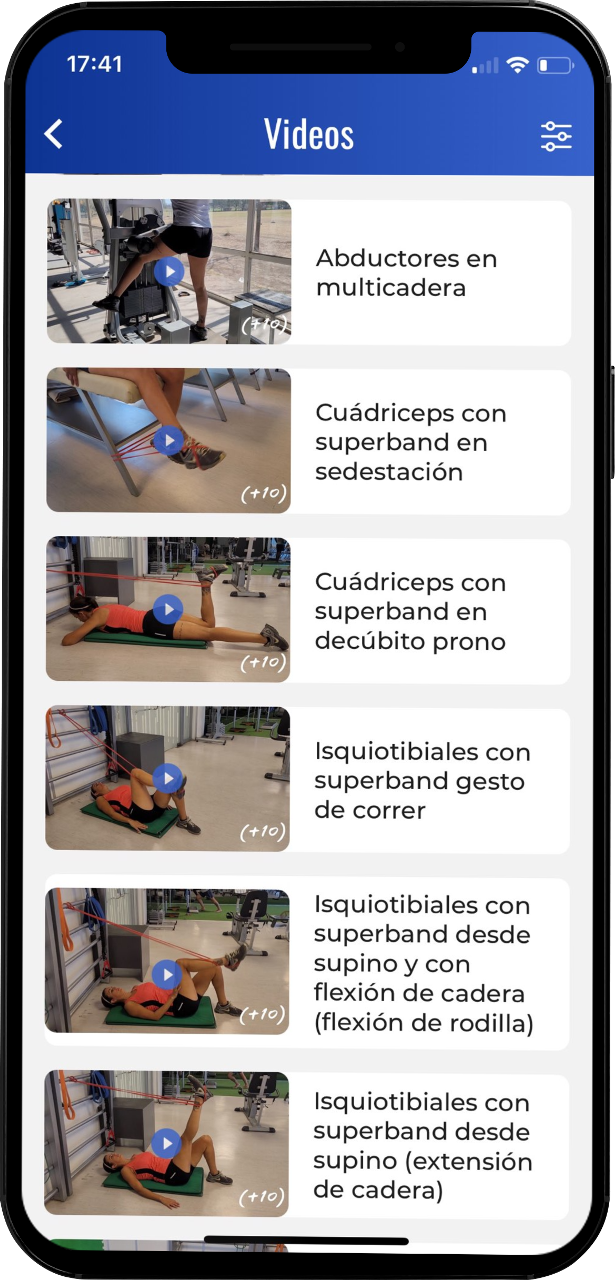This screenshot has height=1280, width=615.
Task: Play Cuádriceps con superband en sedestación video
Action: [x=169, y=440]
